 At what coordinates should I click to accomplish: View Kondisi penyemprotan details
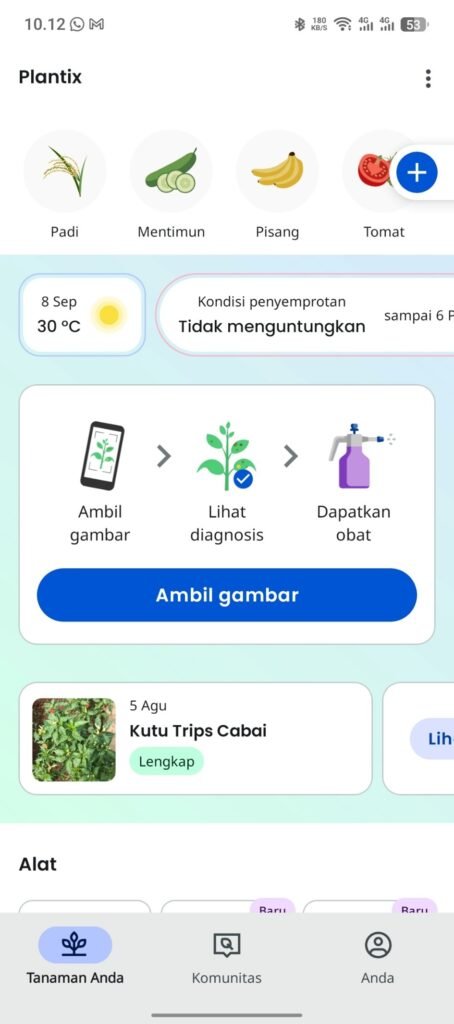click(x=305, y=315)
